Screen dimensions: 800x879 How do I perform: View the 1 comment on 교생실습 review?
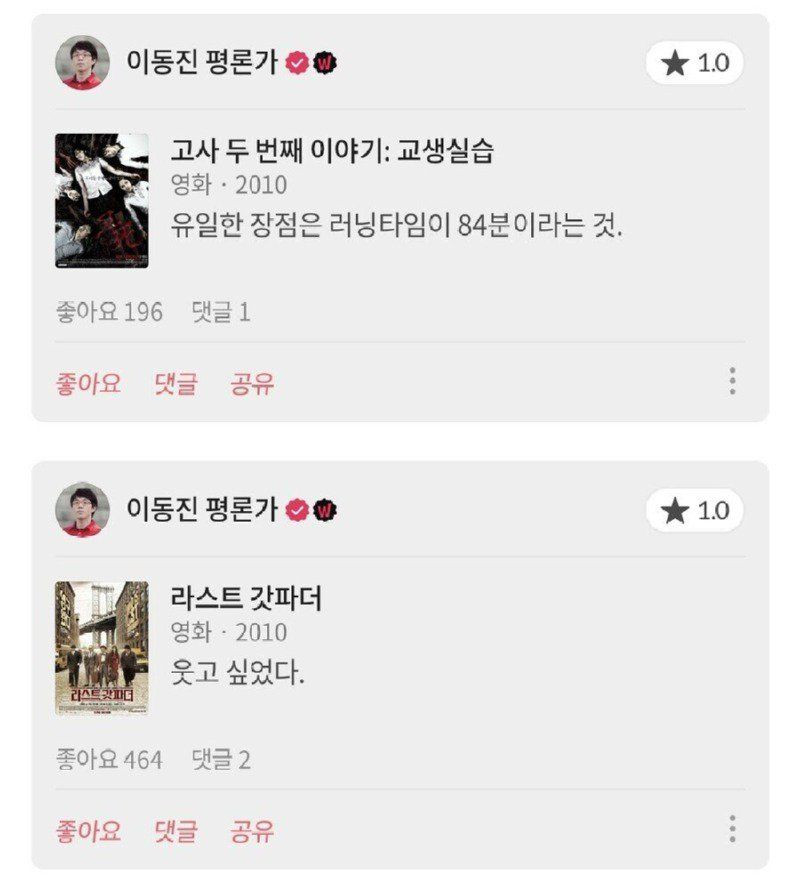(221, 313)
